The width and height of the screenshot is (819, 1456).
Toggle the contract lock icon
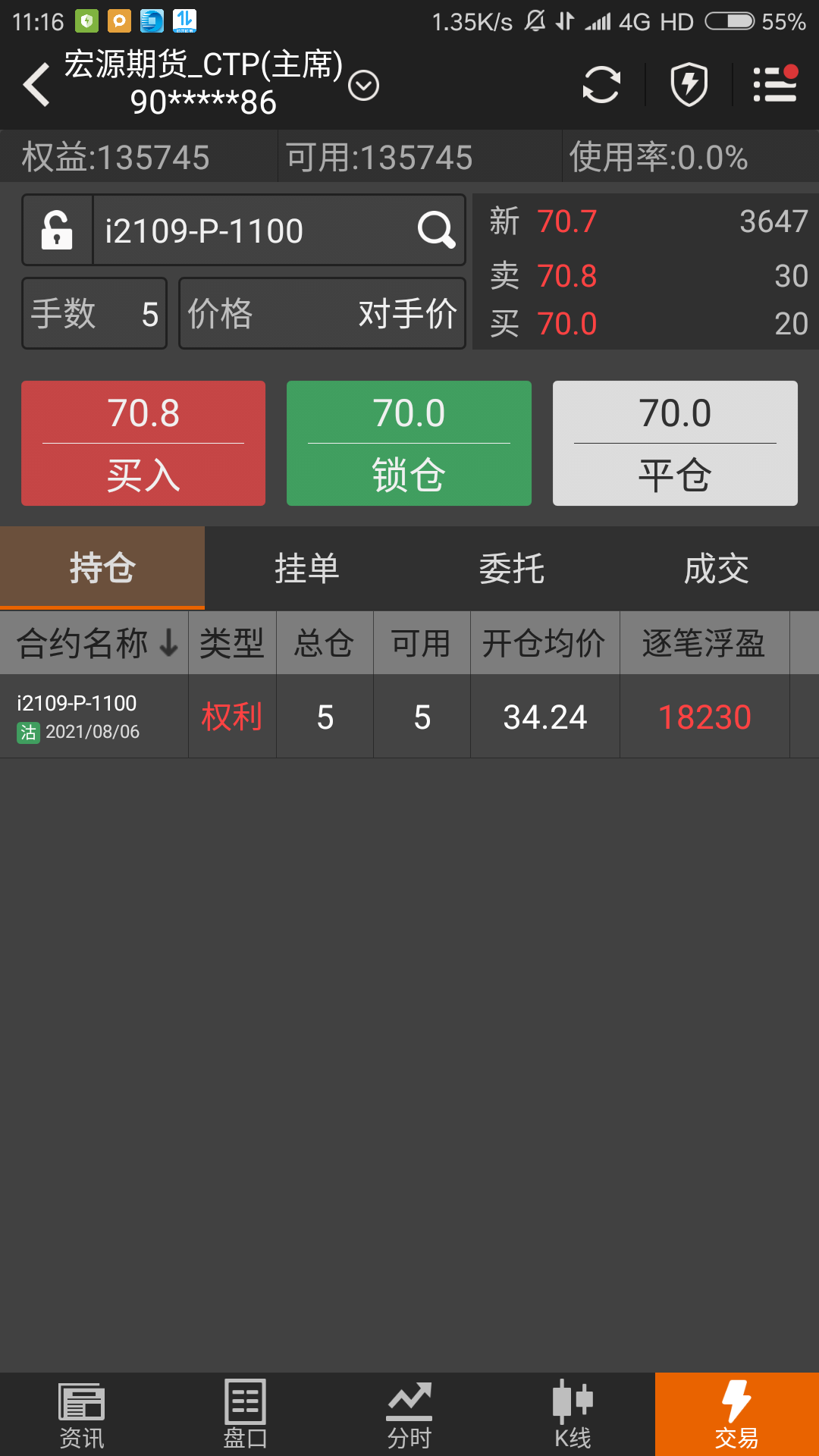pyautogui.click(x=58, y=231)
